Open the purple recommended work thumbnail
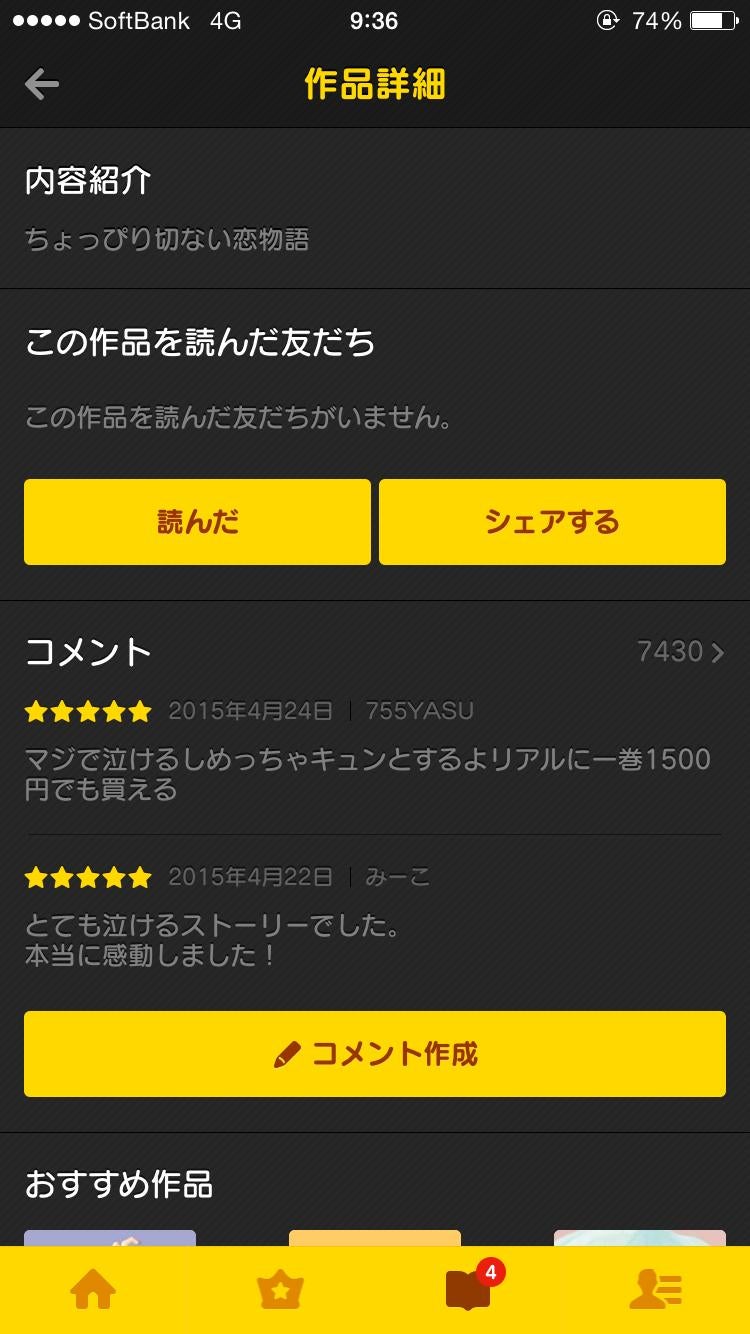The height and width of the screenshot is (1334, 750). click(x=110, y=1240)
